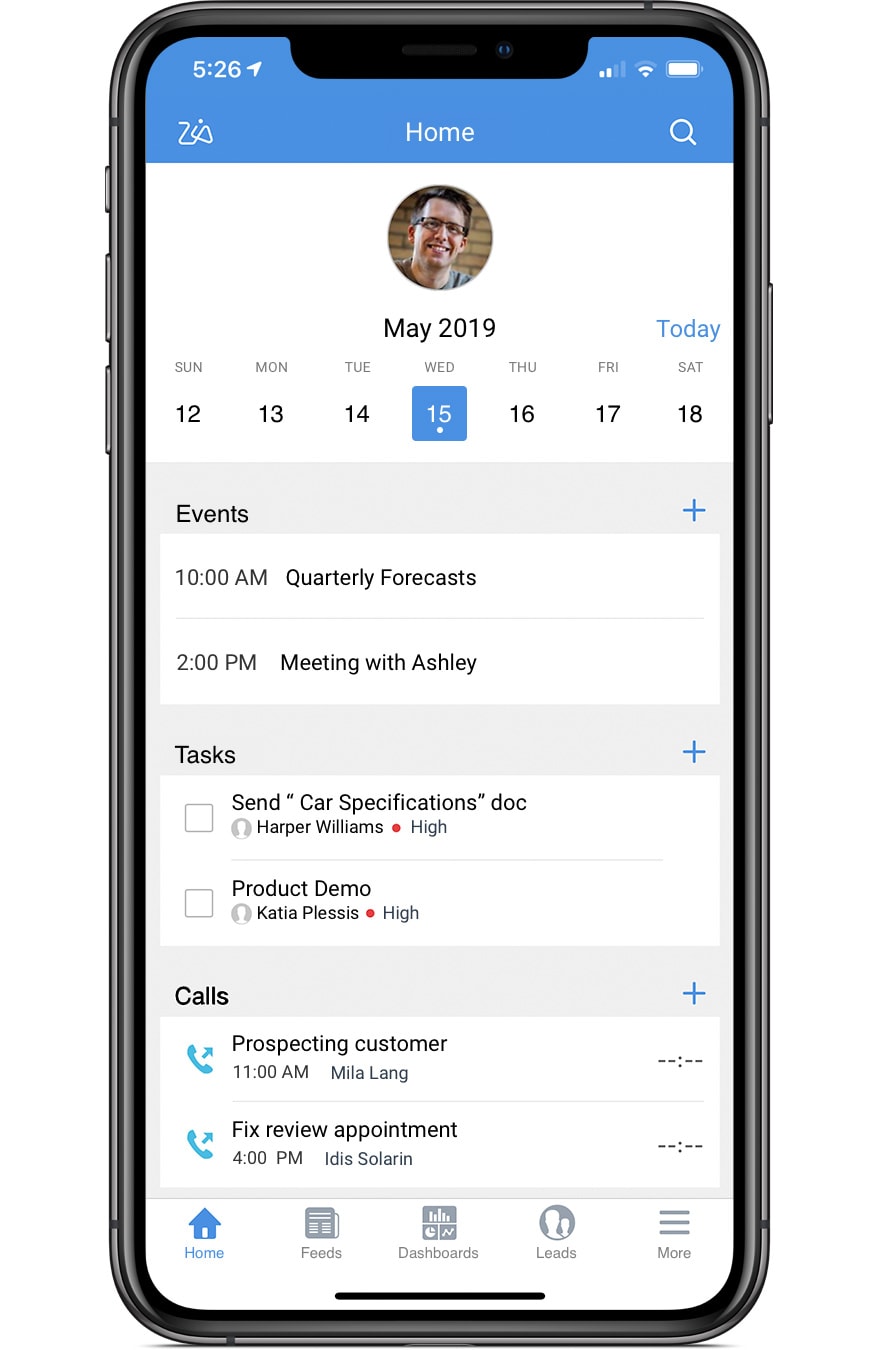Open Meeting with Ashley event
Screen dimensions: 880x1350
378,663
